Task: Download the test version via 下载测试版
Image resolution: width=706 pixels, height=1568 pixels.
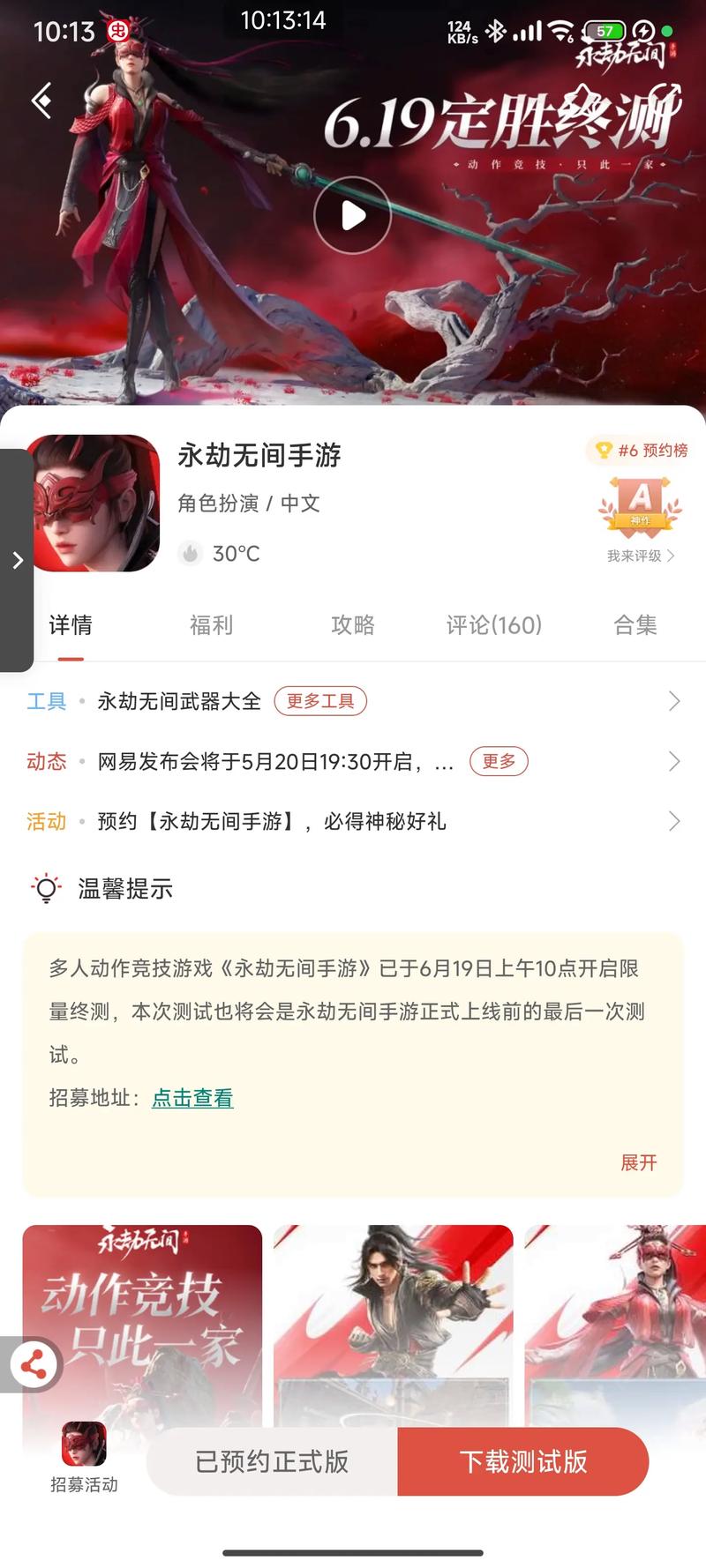Action: point(523,1461)
